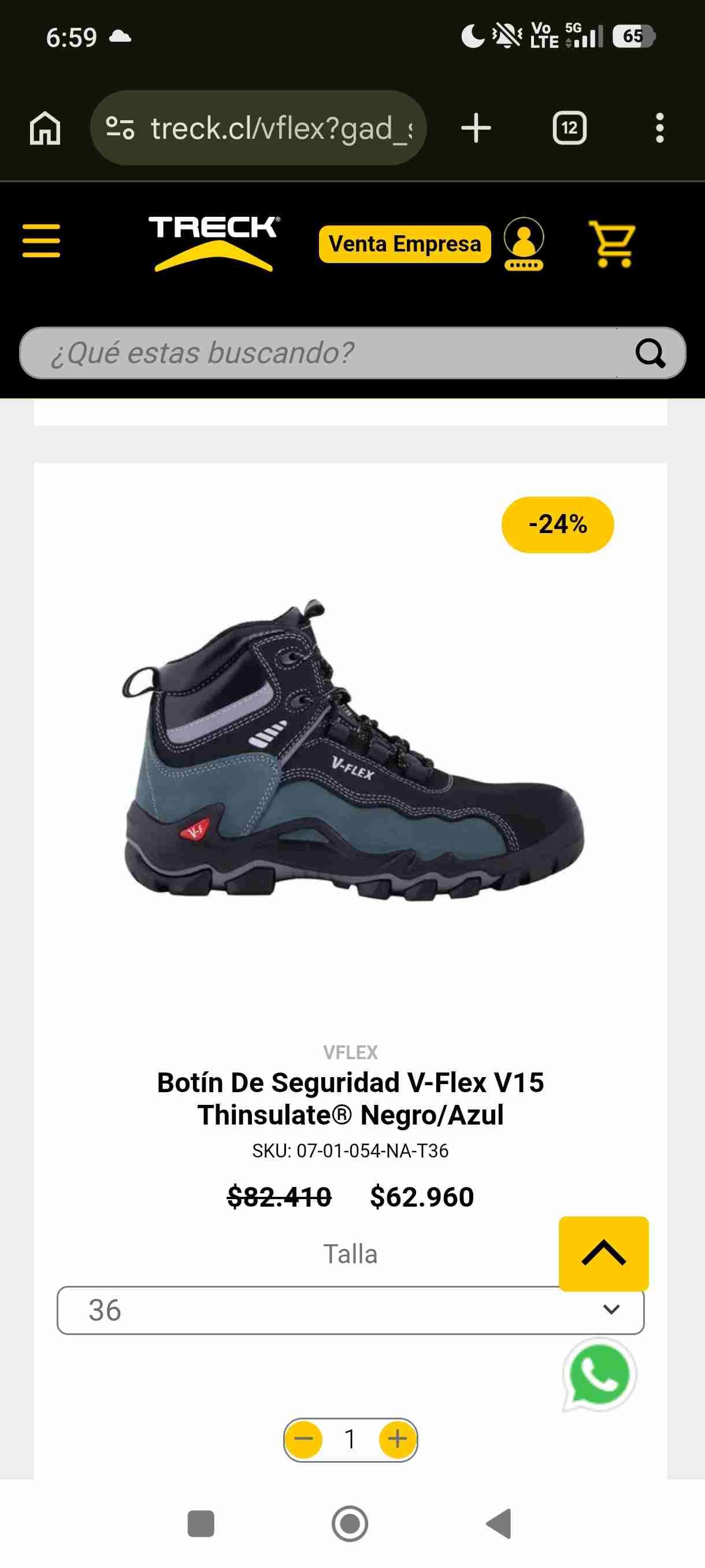Viewport: 705px width, 1568px height.
Task: Tap the treck.cl address bar
Action: click(x=268, y=128)
